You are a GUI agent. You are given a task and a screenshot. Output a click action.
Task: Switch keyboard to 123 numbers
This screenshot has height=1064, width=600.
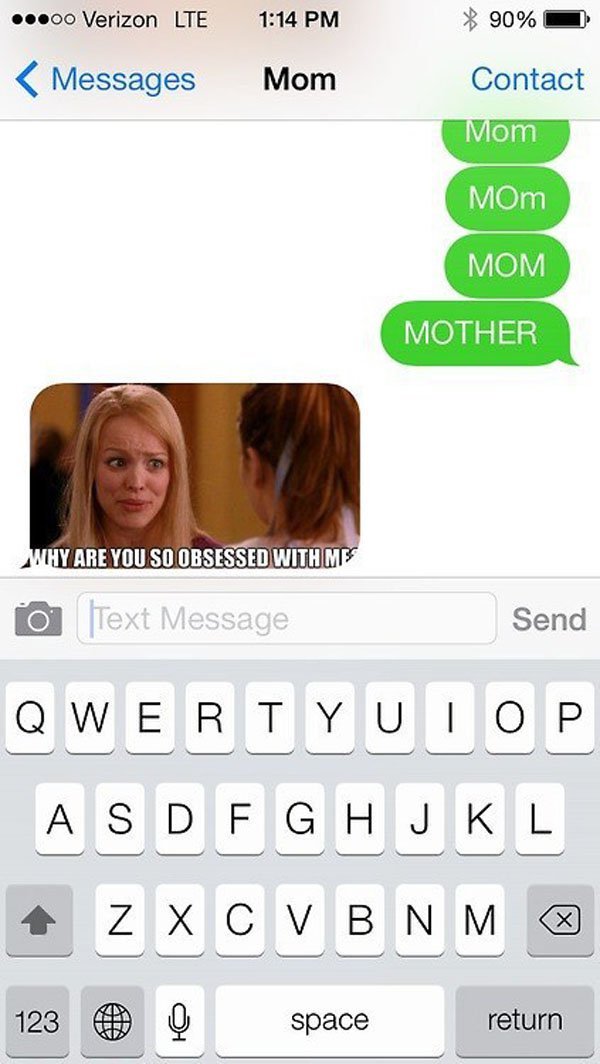point(38,1021)
